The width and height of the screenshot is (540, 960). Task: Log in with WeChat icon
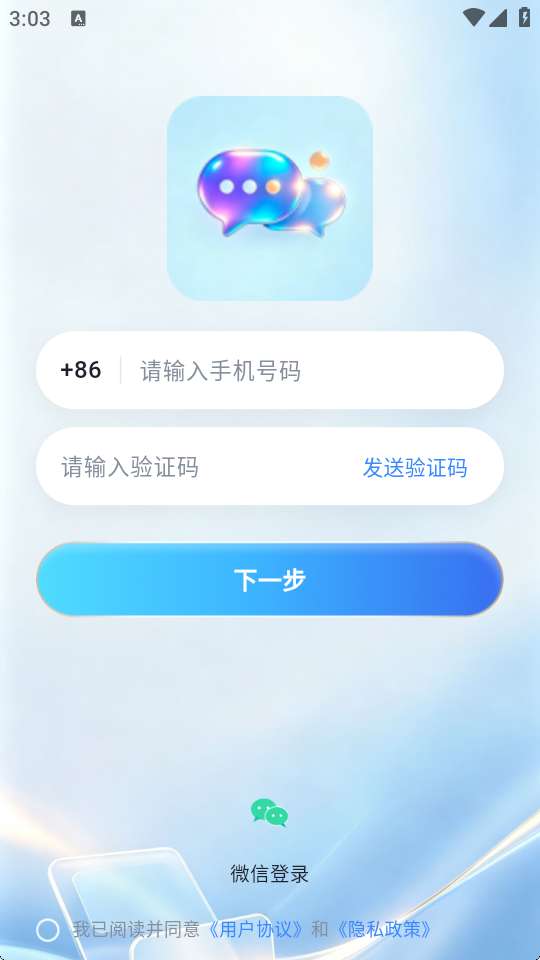pos(269,813)
